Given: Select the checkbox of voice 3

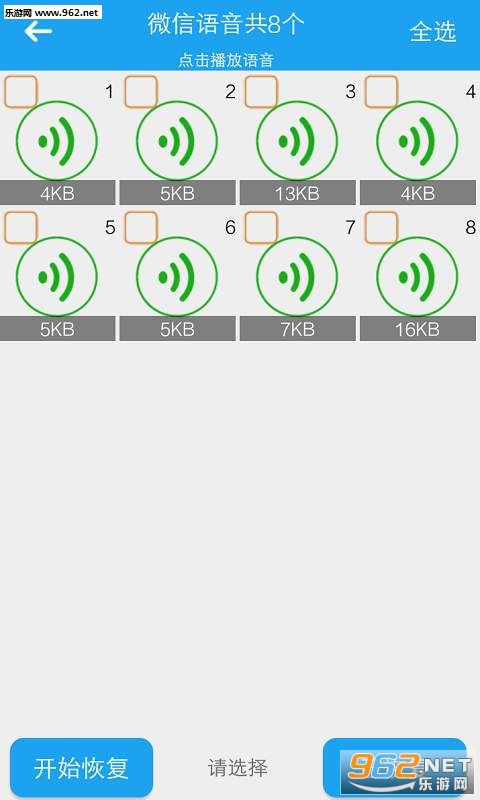Looking at the screenshot, I should point(261,92).
